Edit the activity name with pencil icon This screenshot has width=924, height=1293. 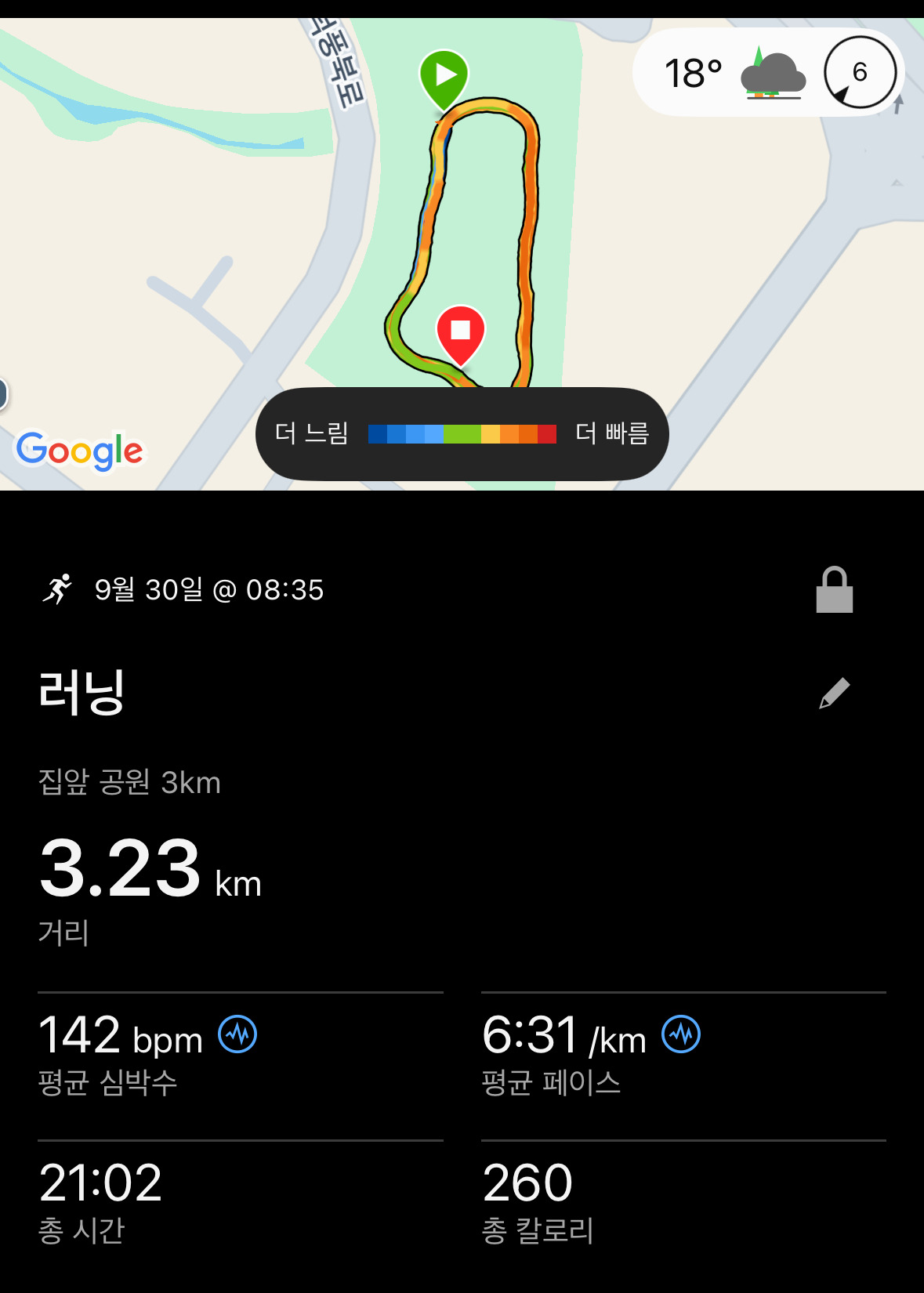tap(834, 694)
